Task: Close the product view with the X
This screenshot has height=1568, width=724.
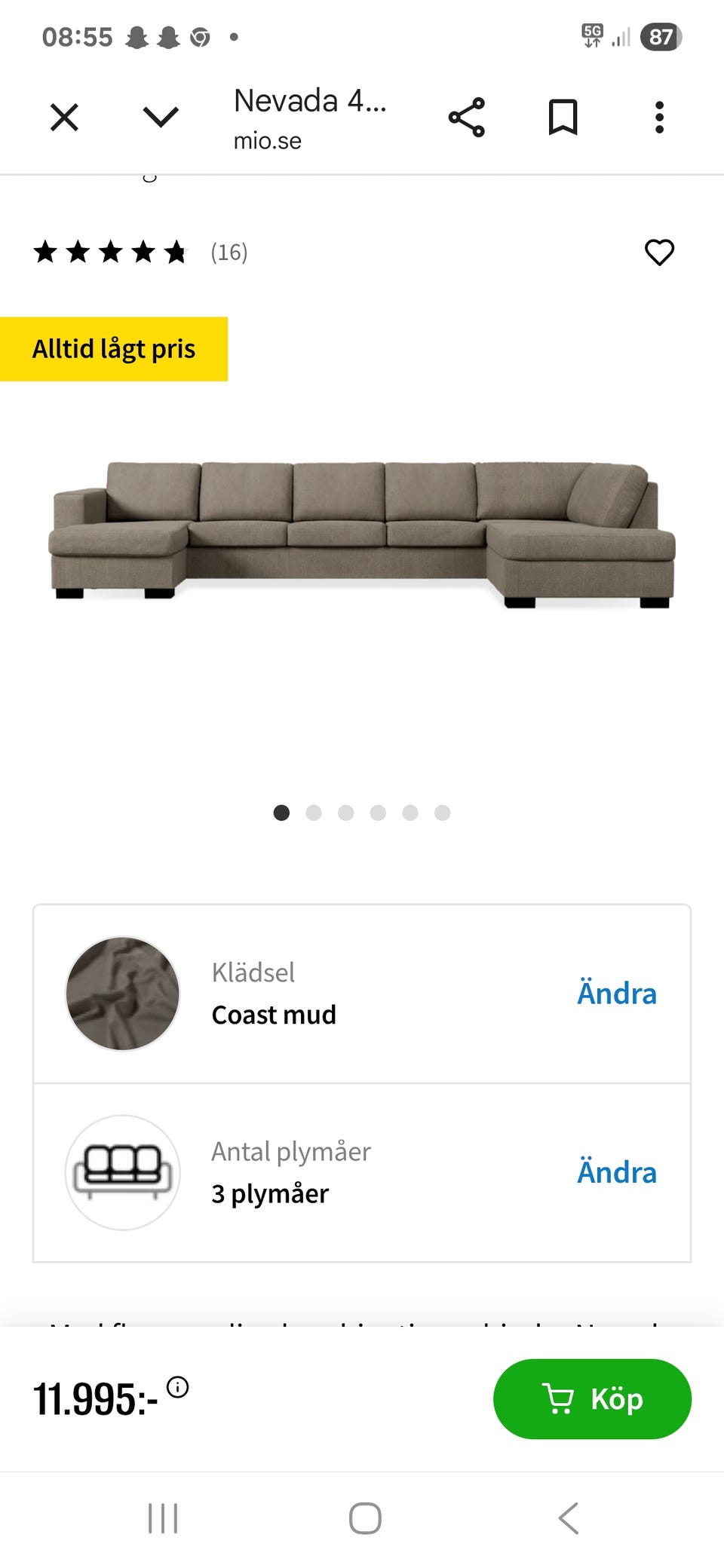Action: click(63, 117)
